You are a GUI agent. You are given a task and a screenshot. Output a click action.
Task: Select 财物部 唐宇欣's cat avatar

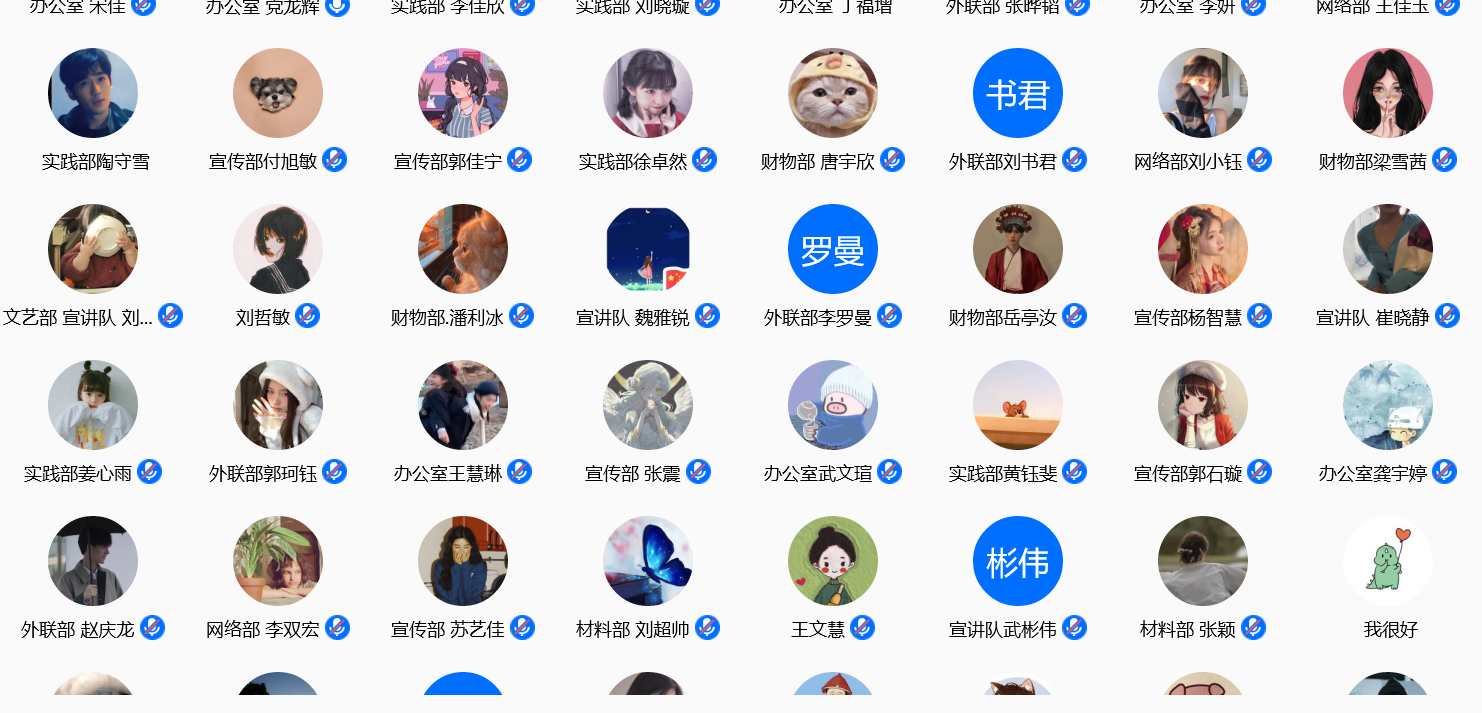[833, 93]
